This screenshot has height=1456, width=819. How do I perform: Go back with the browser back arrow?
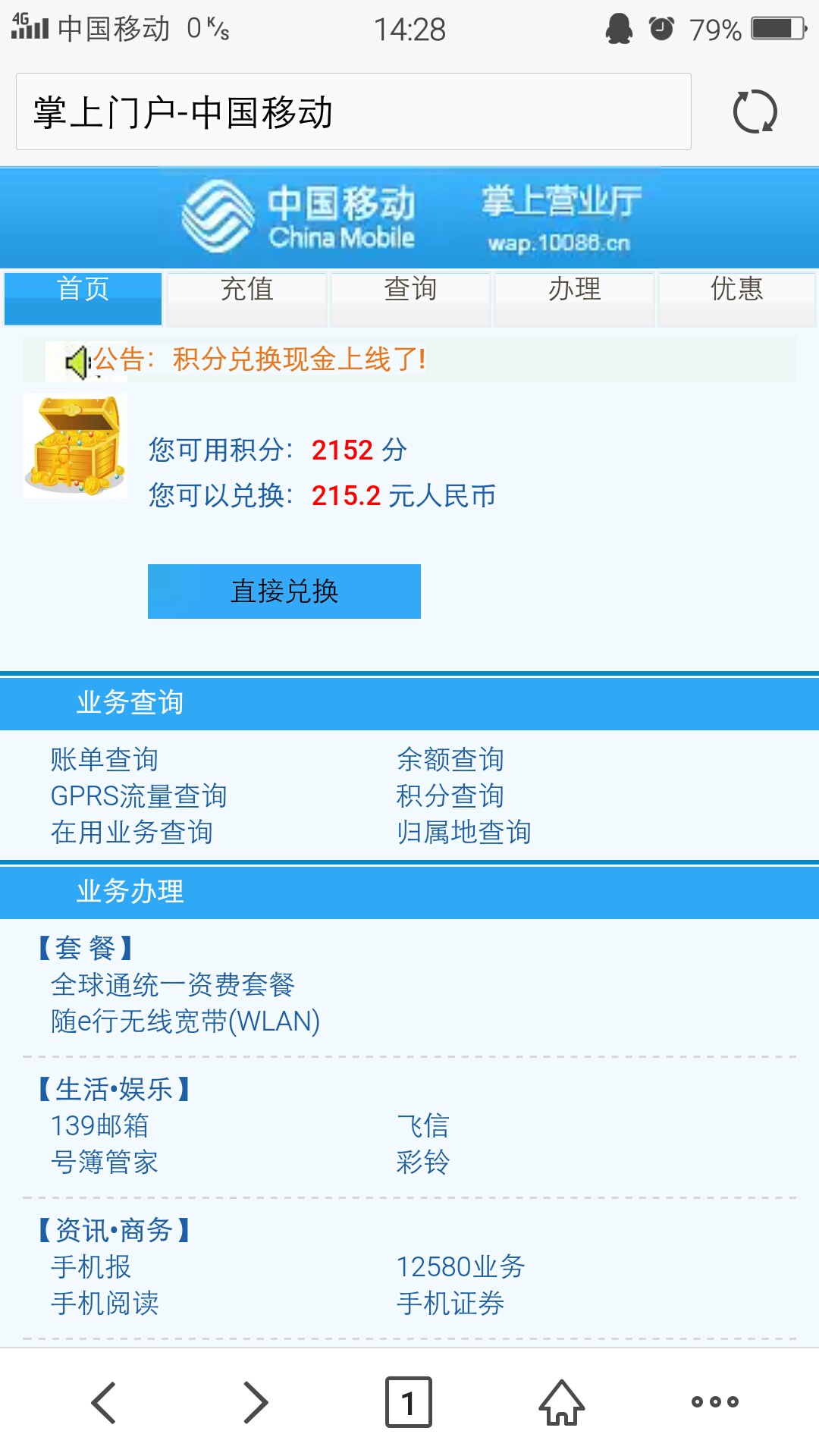pos(104,1402)
